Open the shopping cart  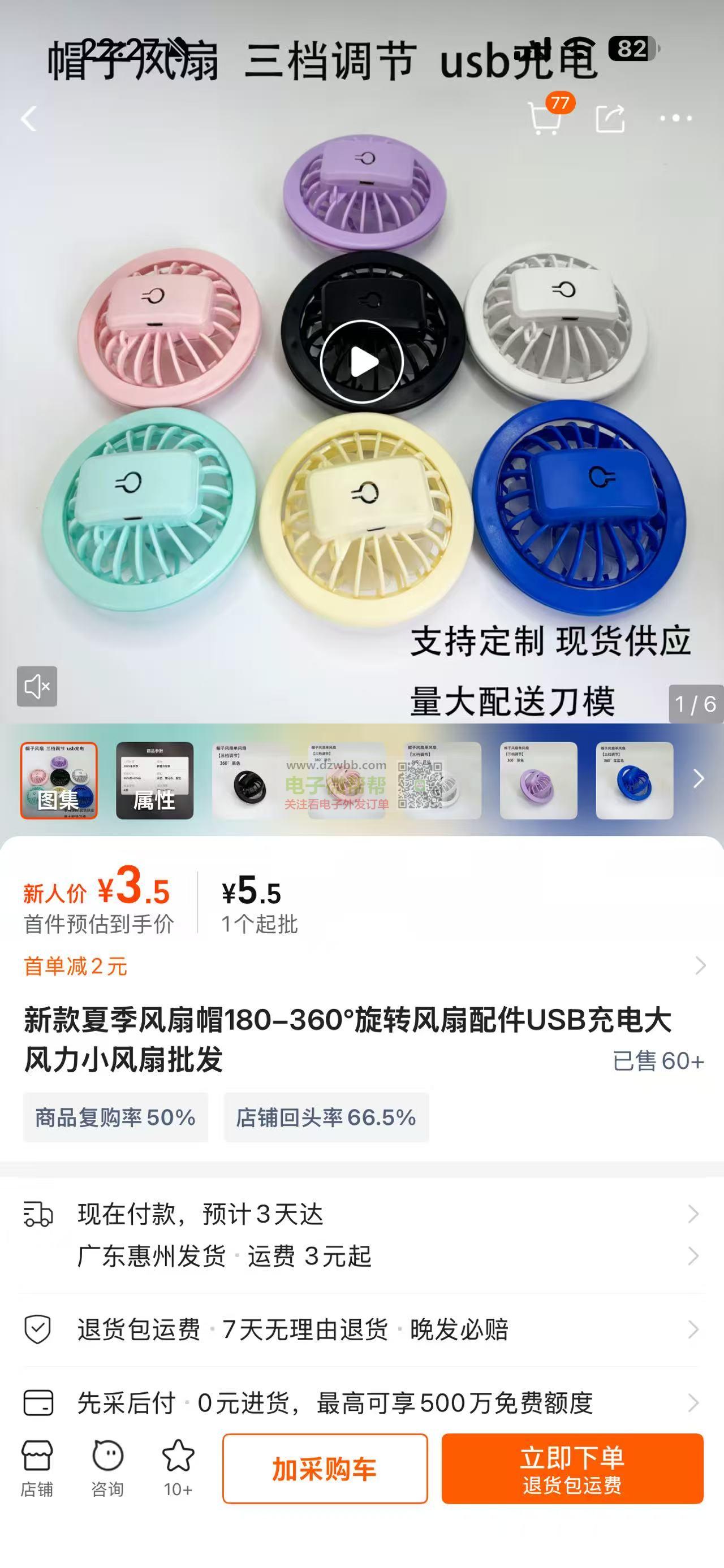[545, 118]
